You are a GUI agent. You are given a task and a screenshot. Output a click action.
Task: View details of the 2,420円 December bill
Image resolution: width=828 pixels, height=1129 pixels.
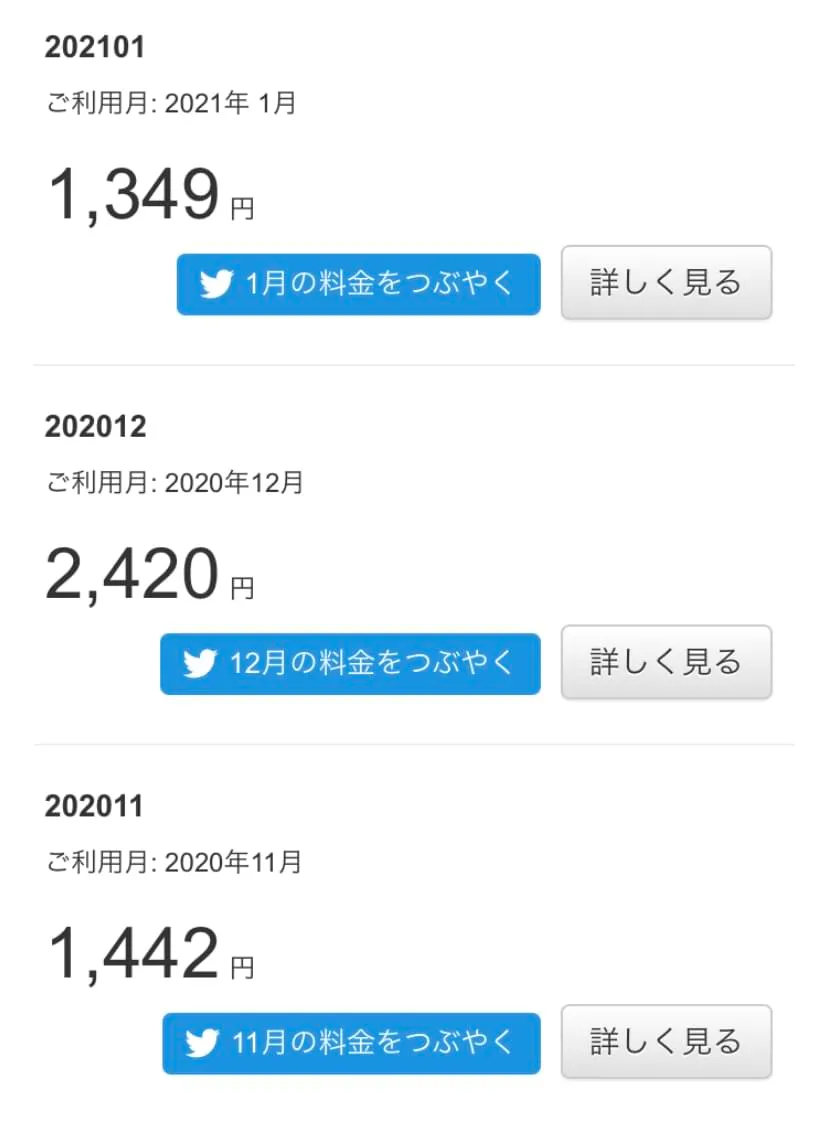pyautogui.click(x=666, y=662)
